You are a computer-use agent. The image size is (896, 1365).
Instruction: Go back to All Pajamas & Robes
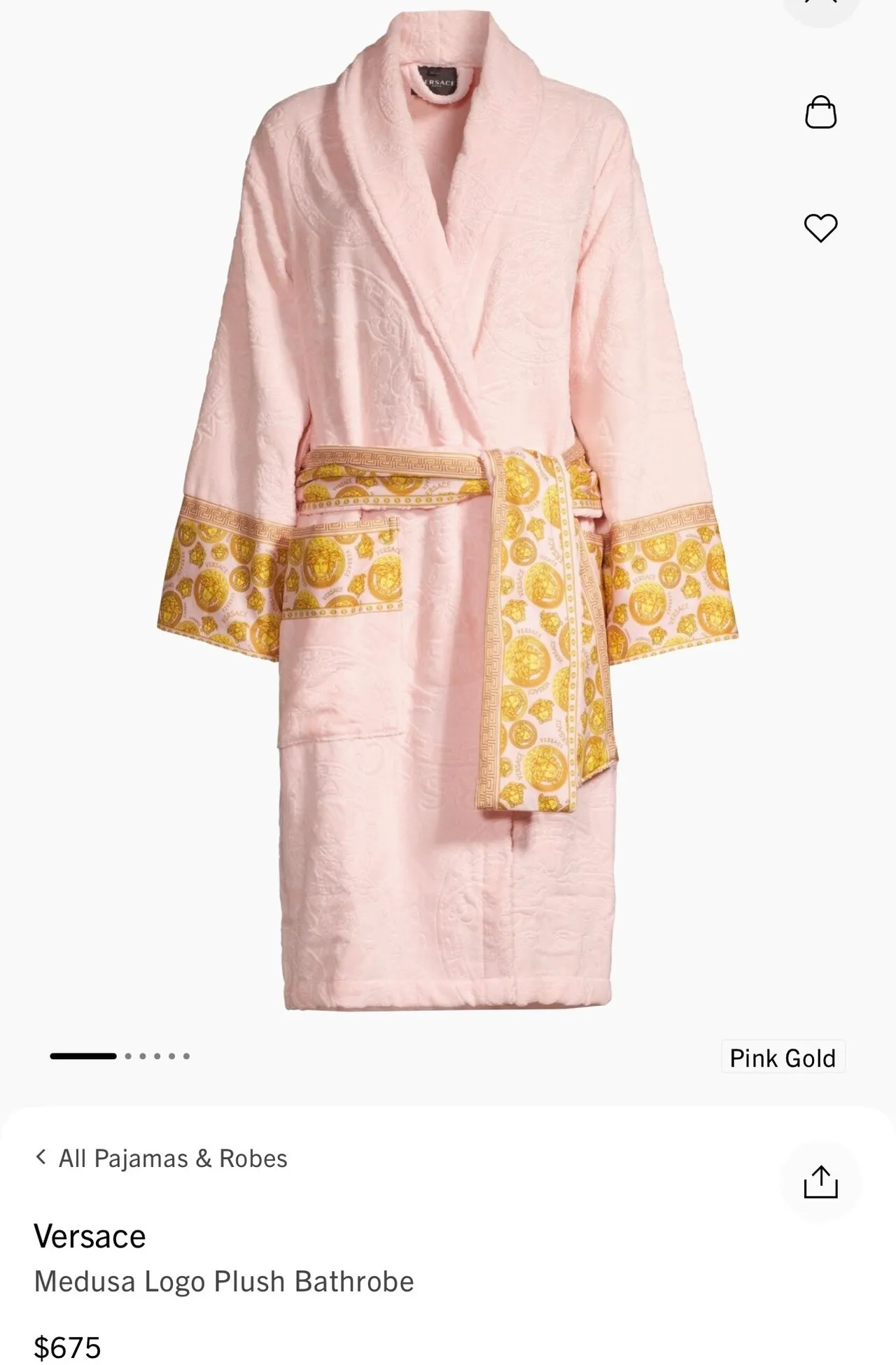pos(162,1158)
